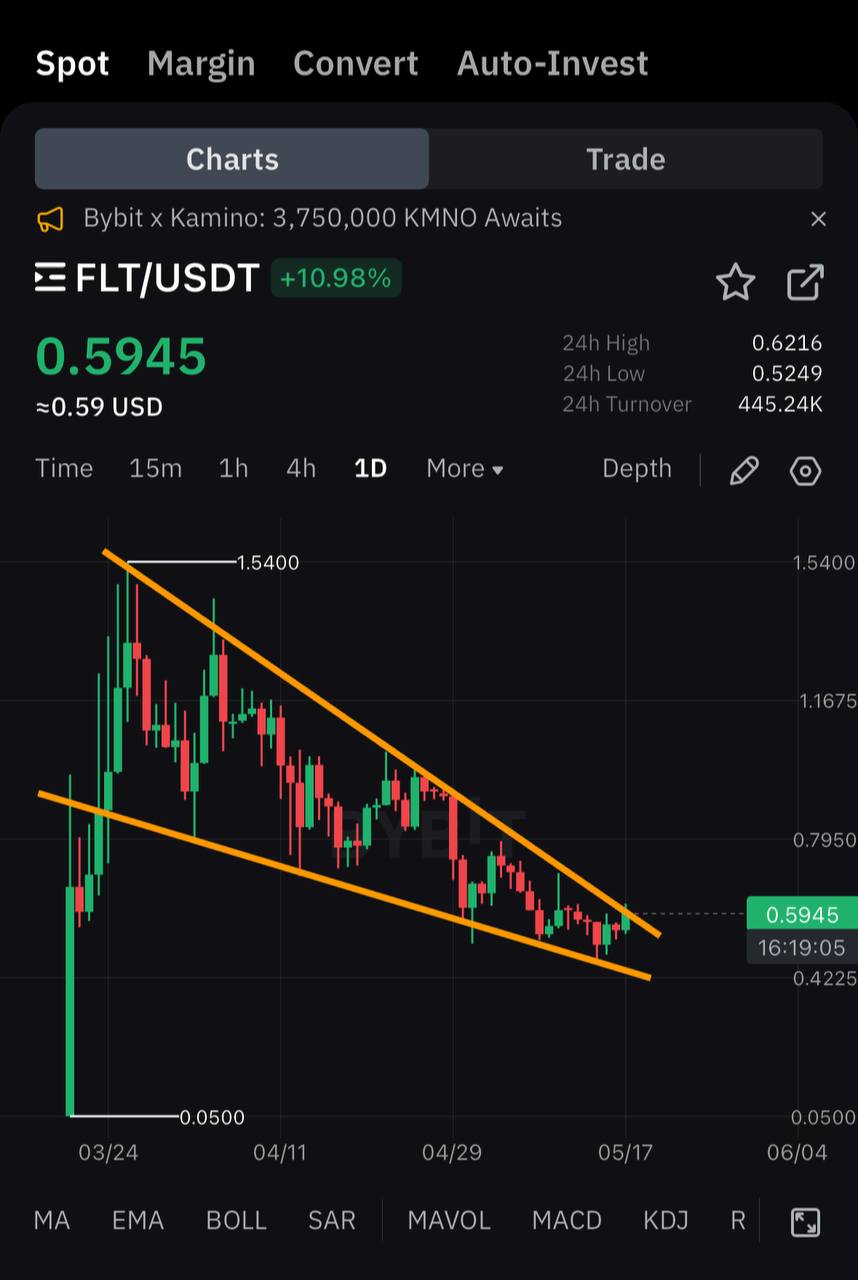The width and height of the screenshot is (858, 1280).
Task: Add FLT/USDT to favorites star
Action: pyautogui.click(x=735, y=283)
